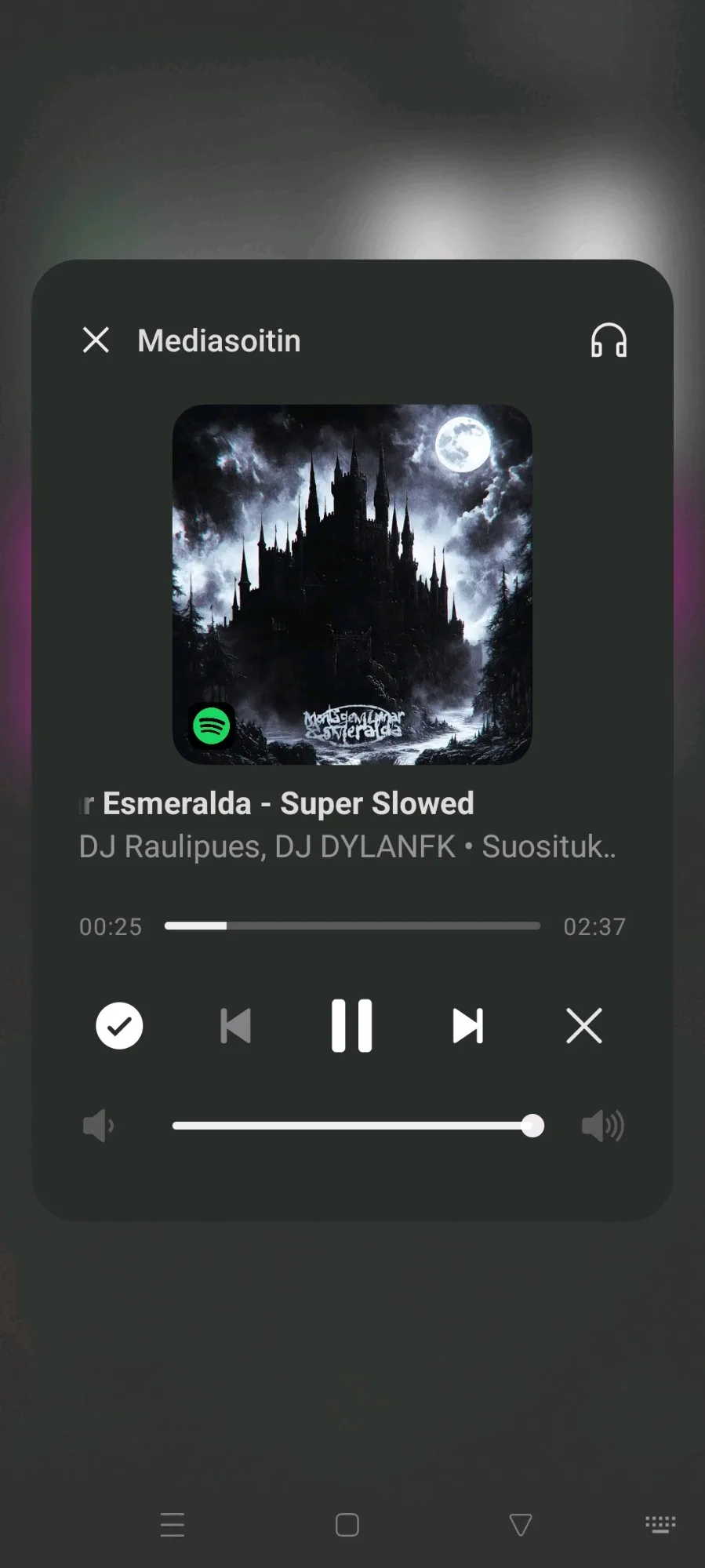Lower volume with the quiet speaker icon

pos(98,1126)
